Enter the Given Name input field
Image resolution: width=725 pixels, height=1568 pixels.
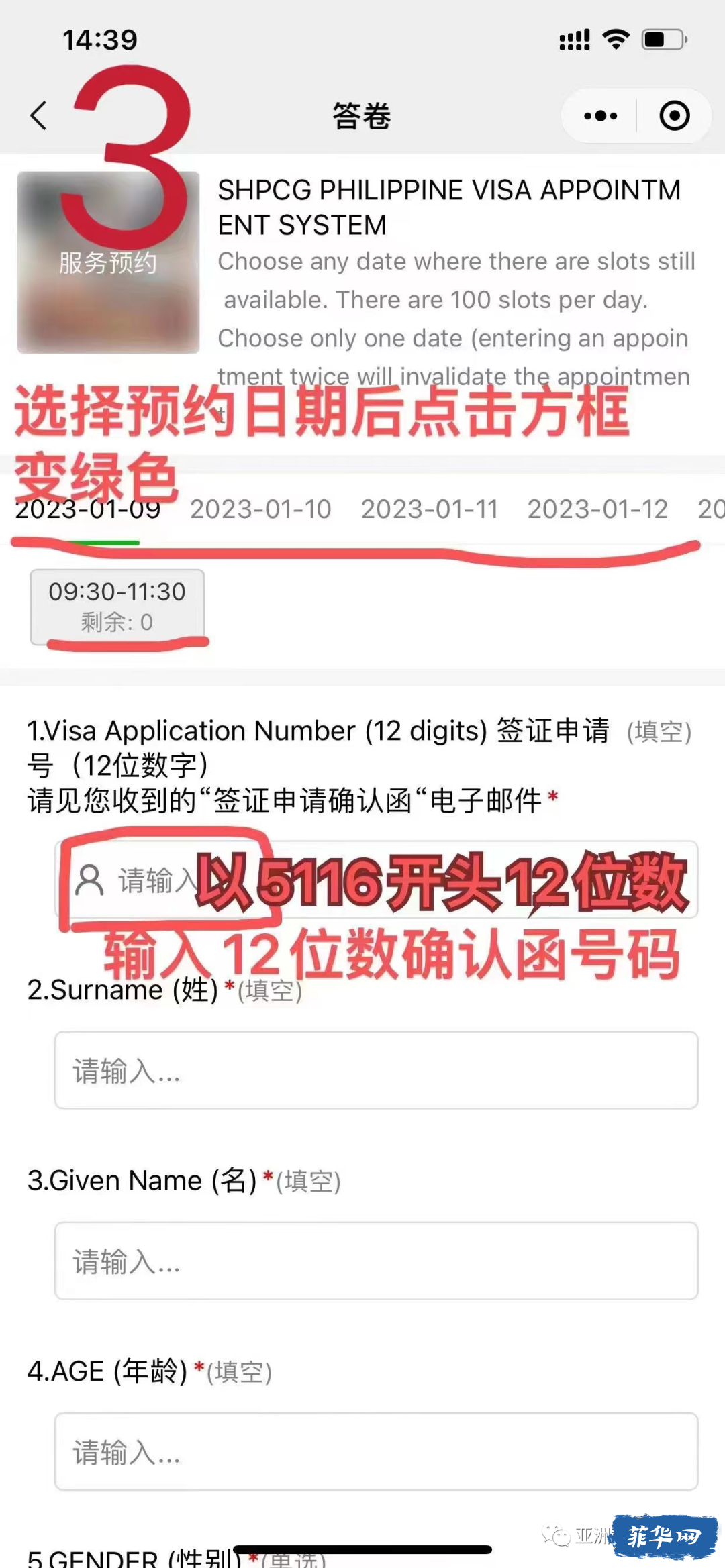tap(376, 1261)
